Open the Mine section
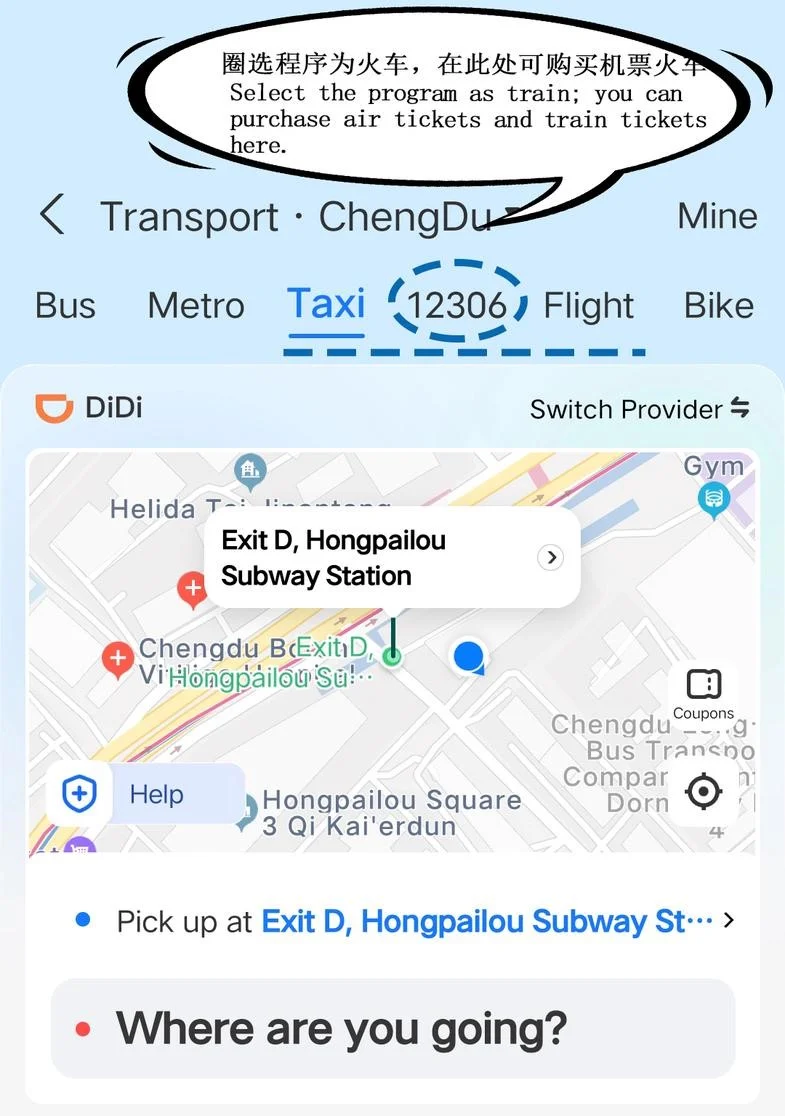The height and width of the screenshot is (1116, 785). tap(716, 216)
